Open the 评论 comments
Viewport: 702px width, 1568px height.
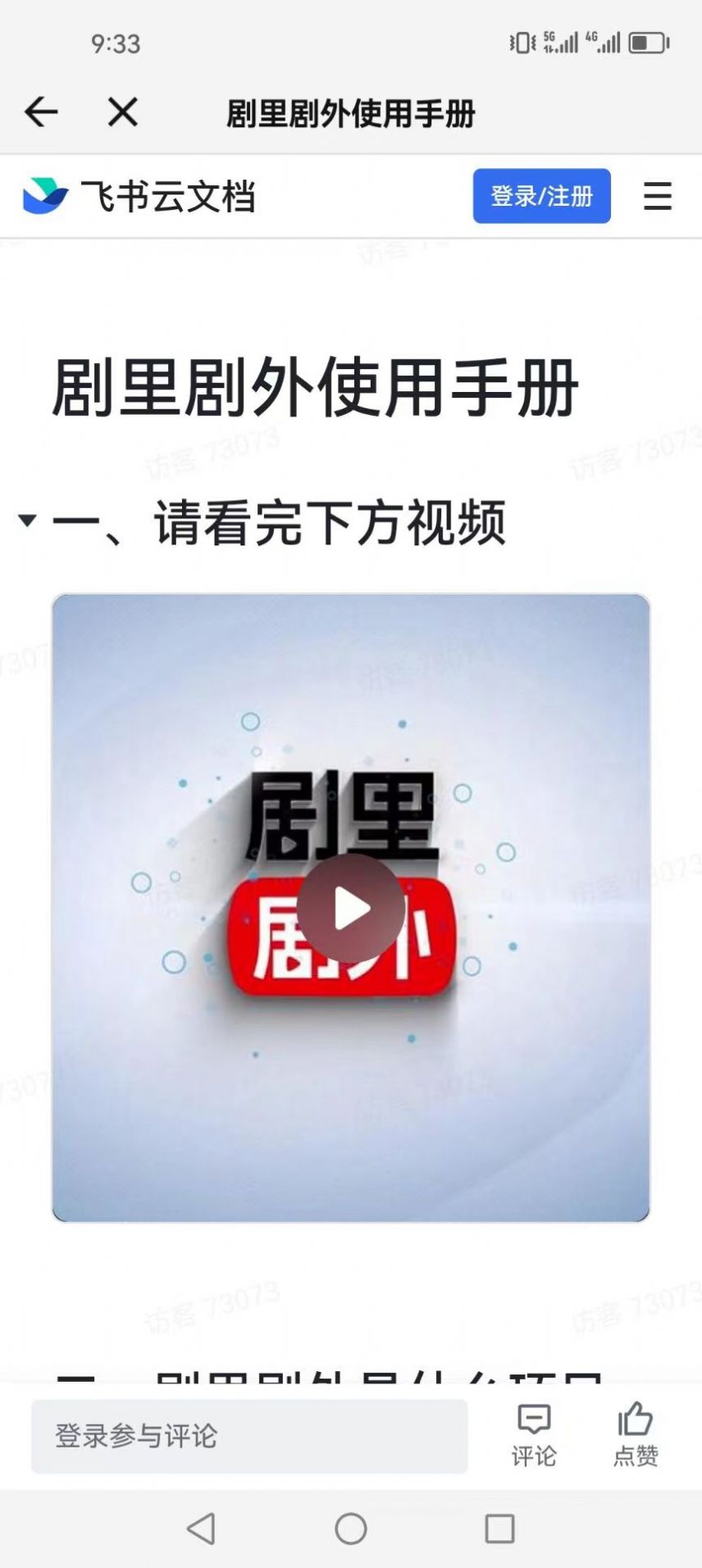pyautogui.click(x=534, y=1434)
